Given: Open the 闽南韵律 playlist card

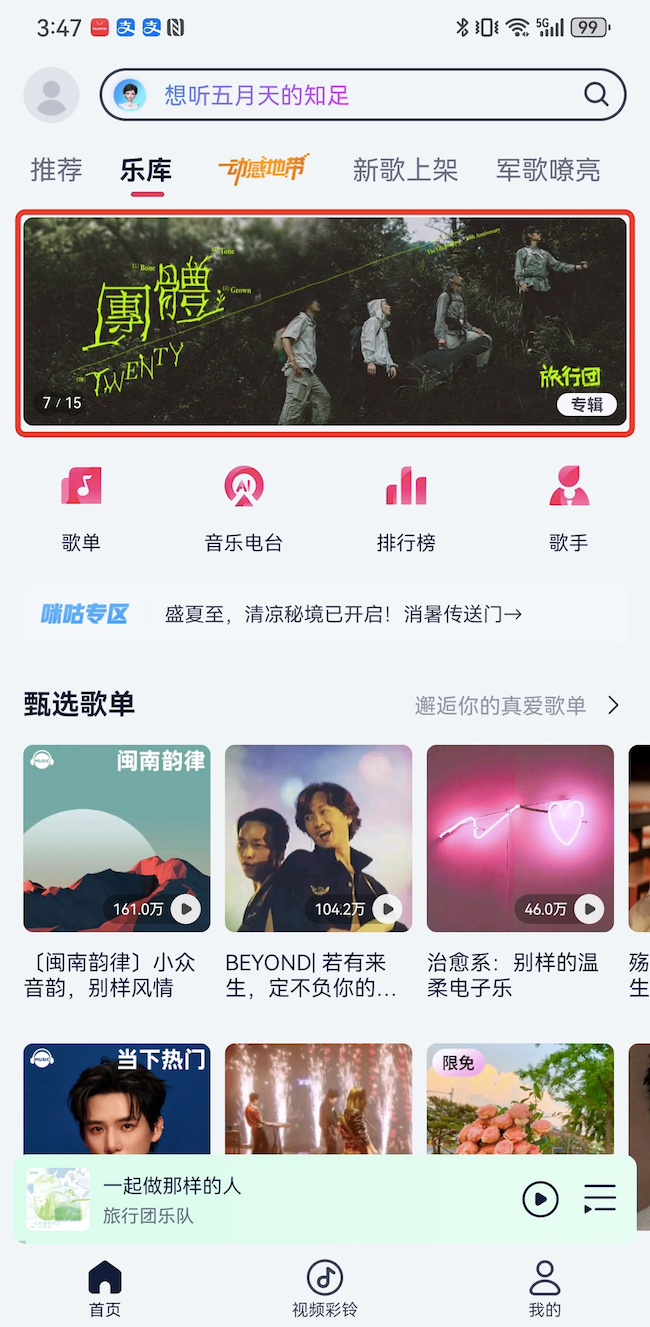Looking at the screenshot, I should click(x=117, y=838).
